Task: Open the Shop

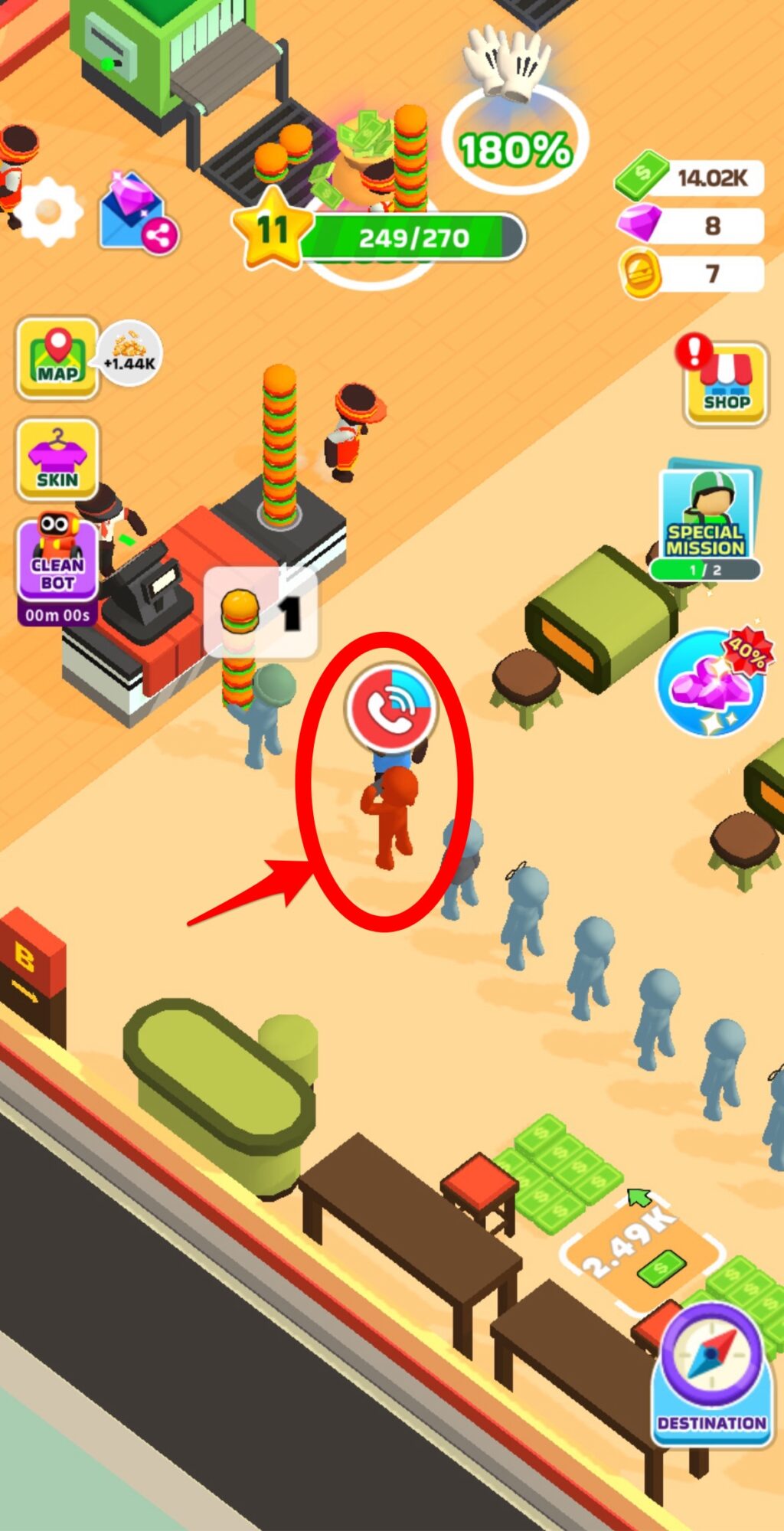Action: [x=725, y=384]
